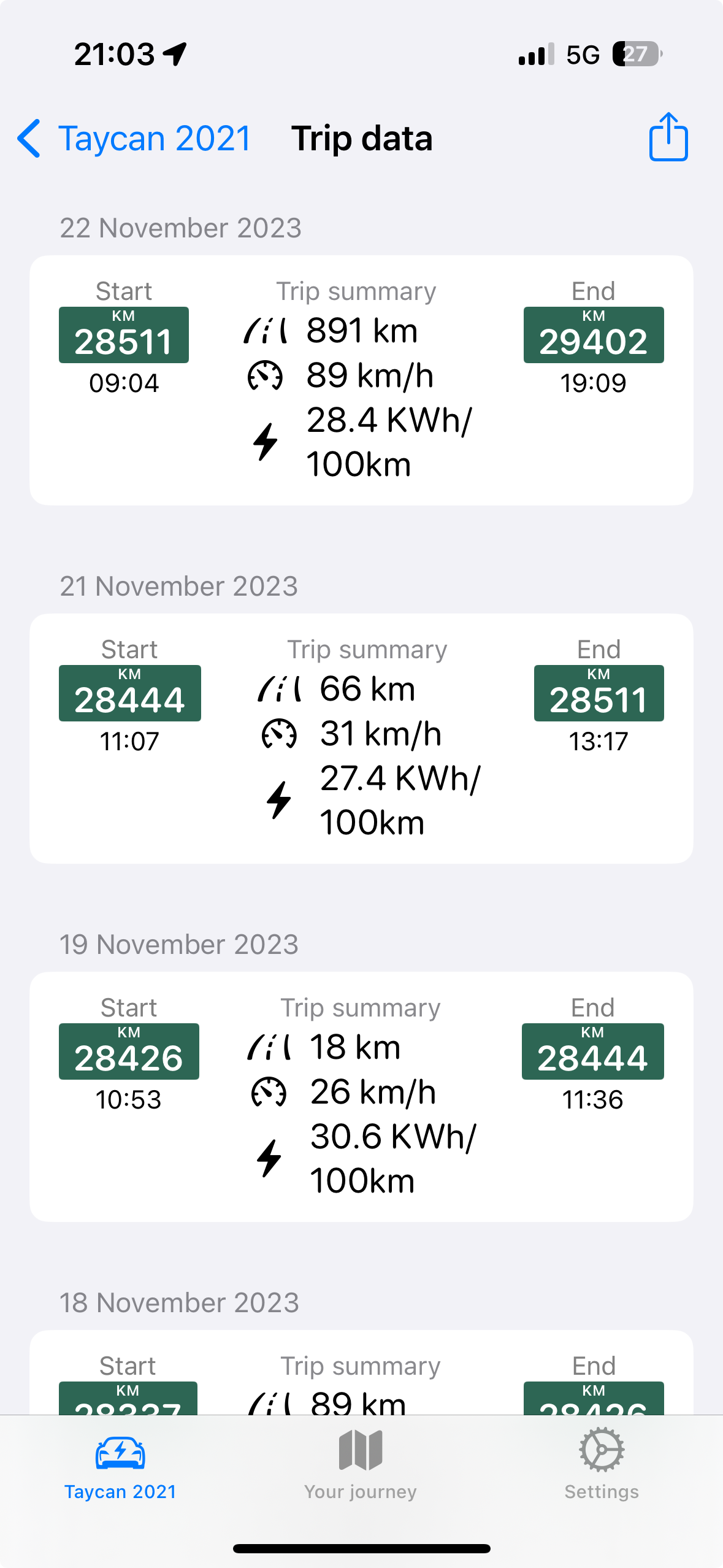Open the 22 November 2023 trip card
Screen dimensions: 723x1568
tap(361, 380)
